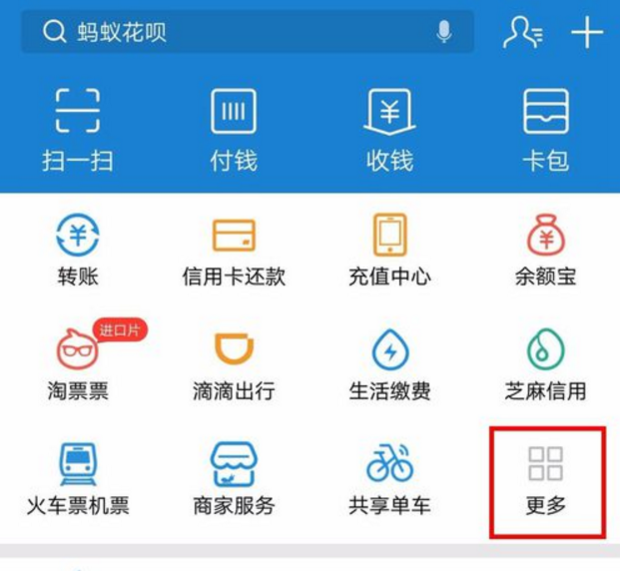620x571 pixels.
Task: Open 卡包 card wallet
Action: pos(545,128)
